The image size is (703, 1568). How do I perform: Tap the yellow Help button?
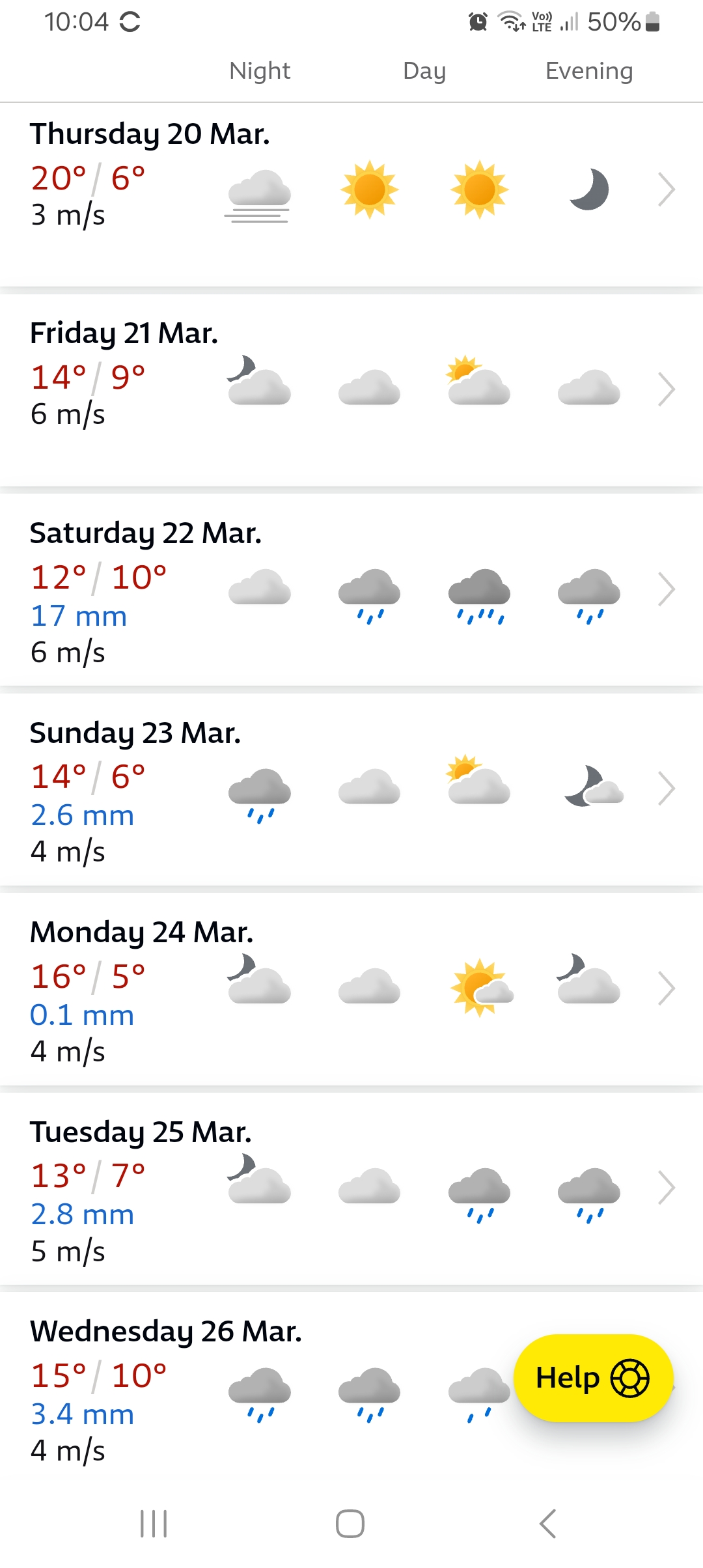pyautogui.click(x=593, y=1378)
